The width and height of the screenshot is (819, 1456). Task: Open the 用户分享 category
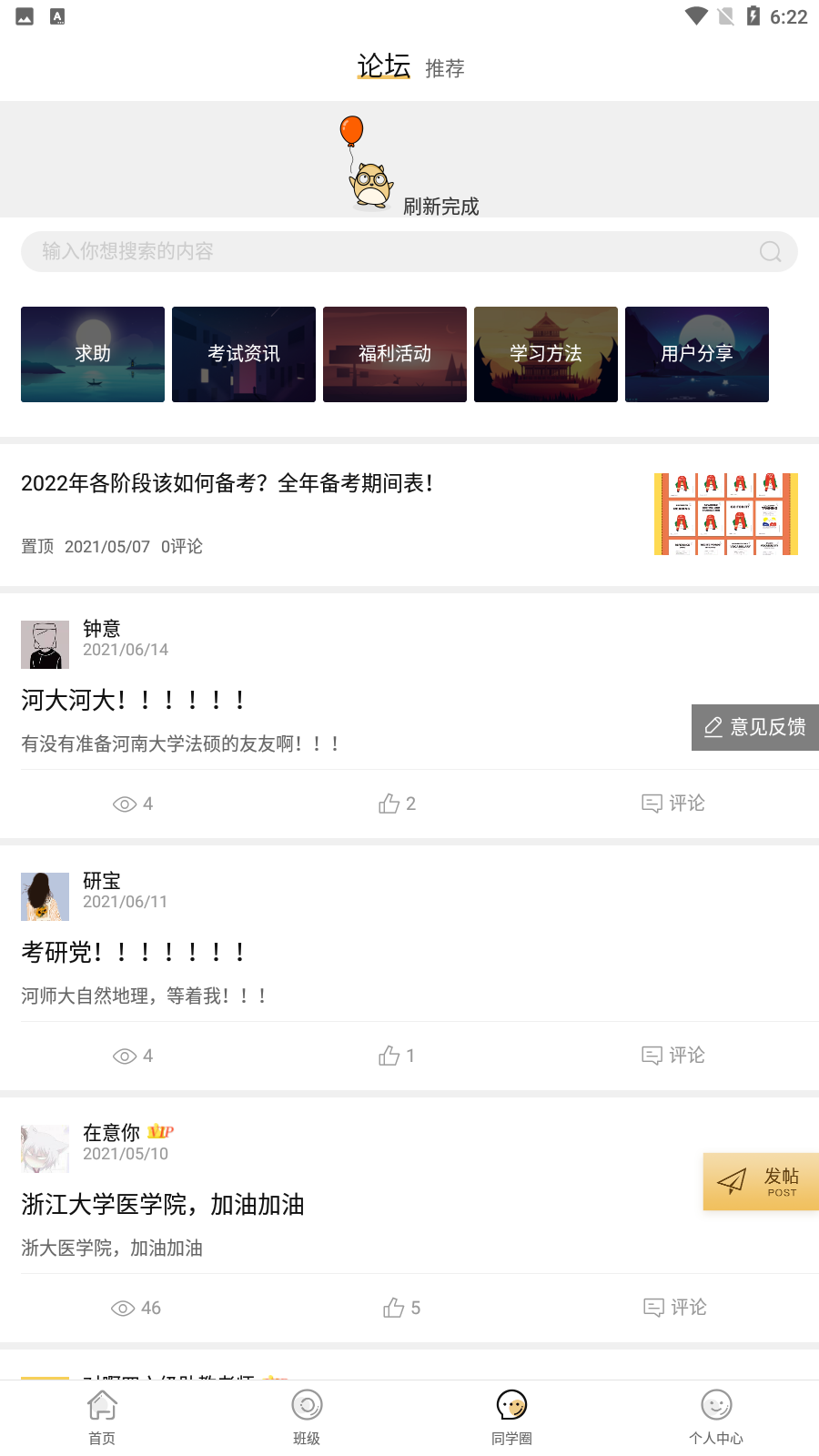(697, 354)
